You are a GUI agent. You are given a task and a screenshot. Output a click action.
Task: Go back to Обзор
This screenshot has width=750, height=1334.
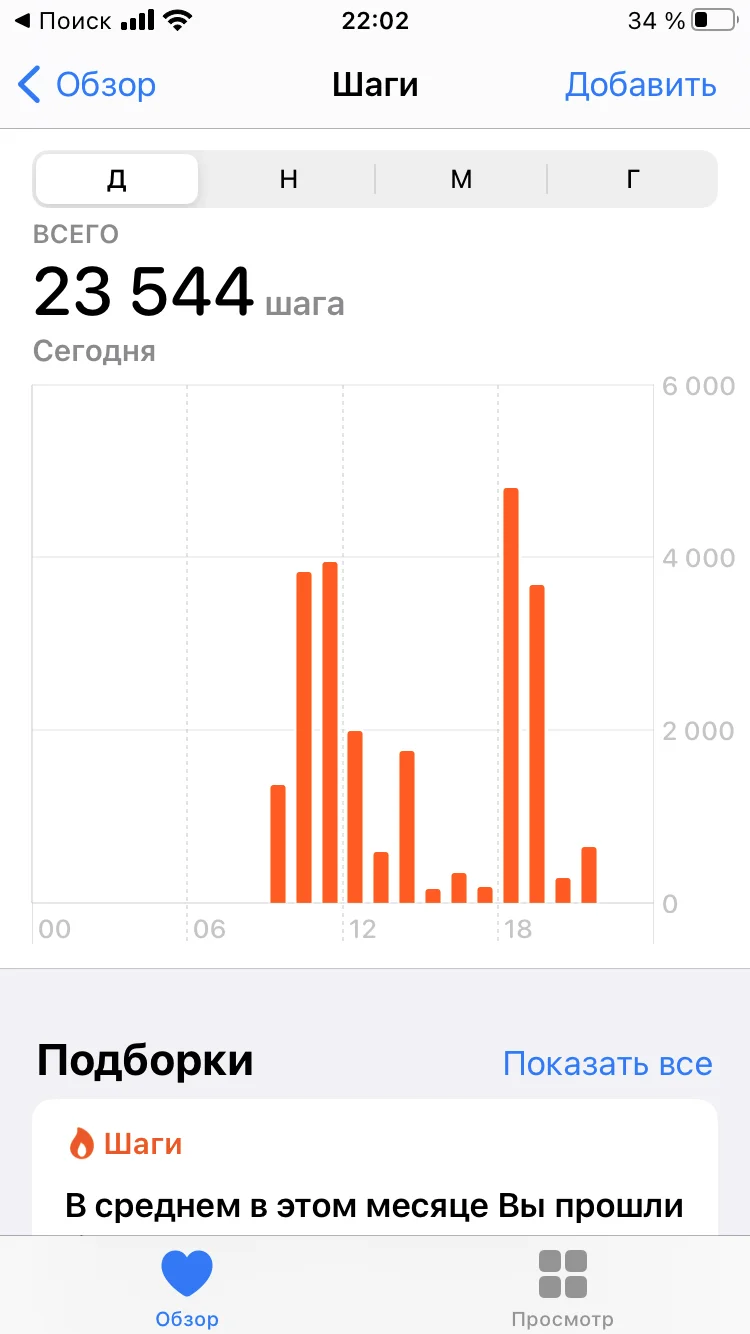88,85
